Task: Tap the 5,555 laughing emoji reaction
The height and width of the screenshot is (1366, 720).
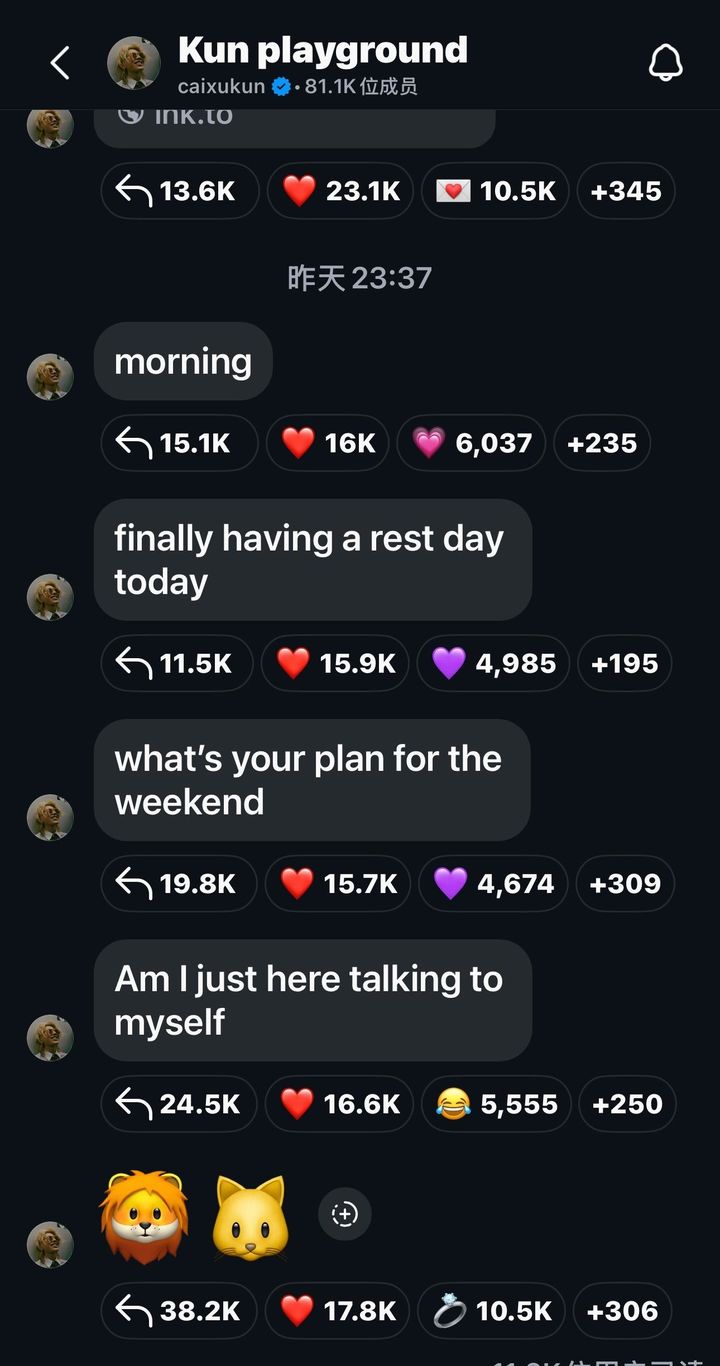Action: coord(496,1103)
